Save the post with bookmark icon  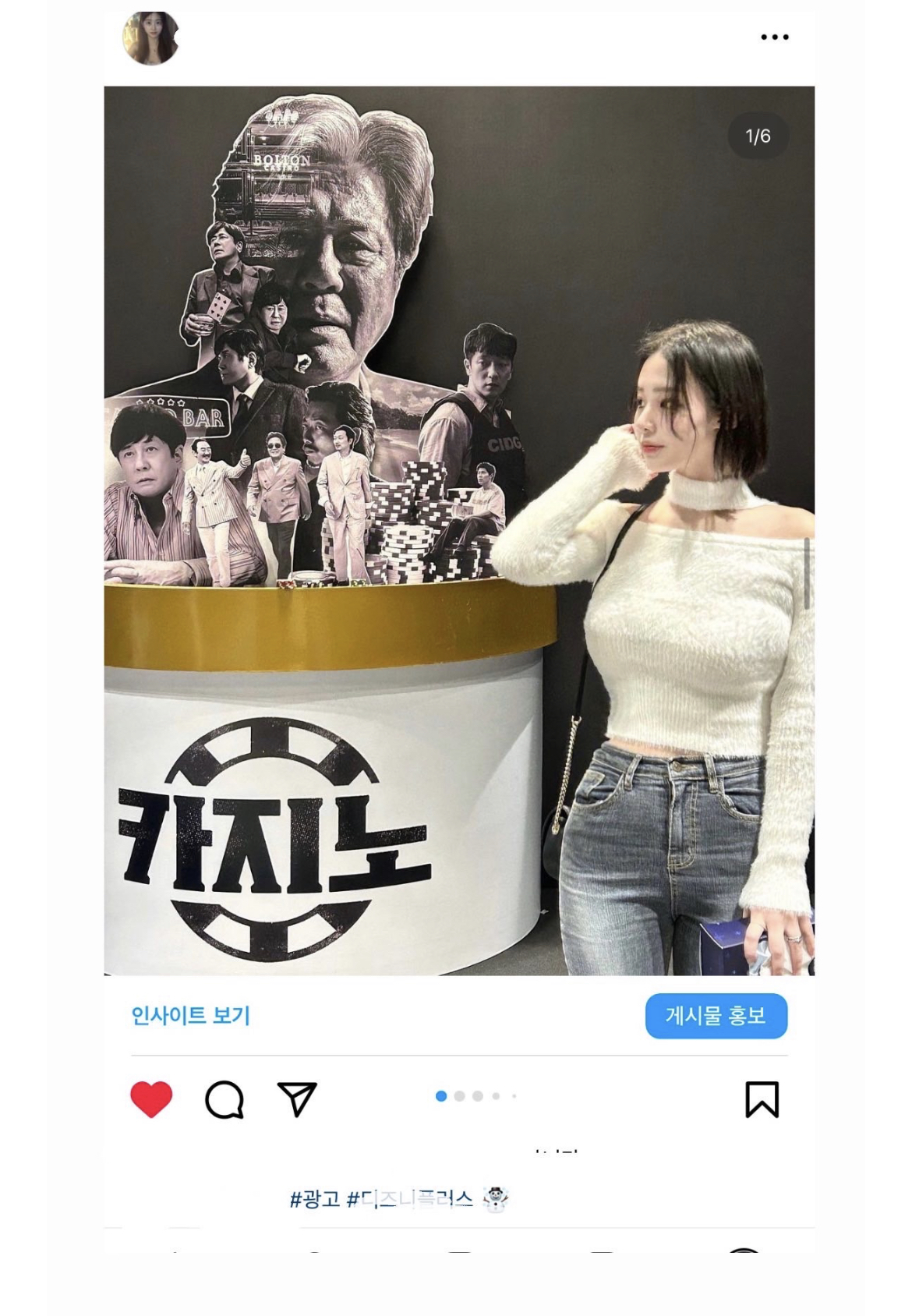coord(762,1099)
